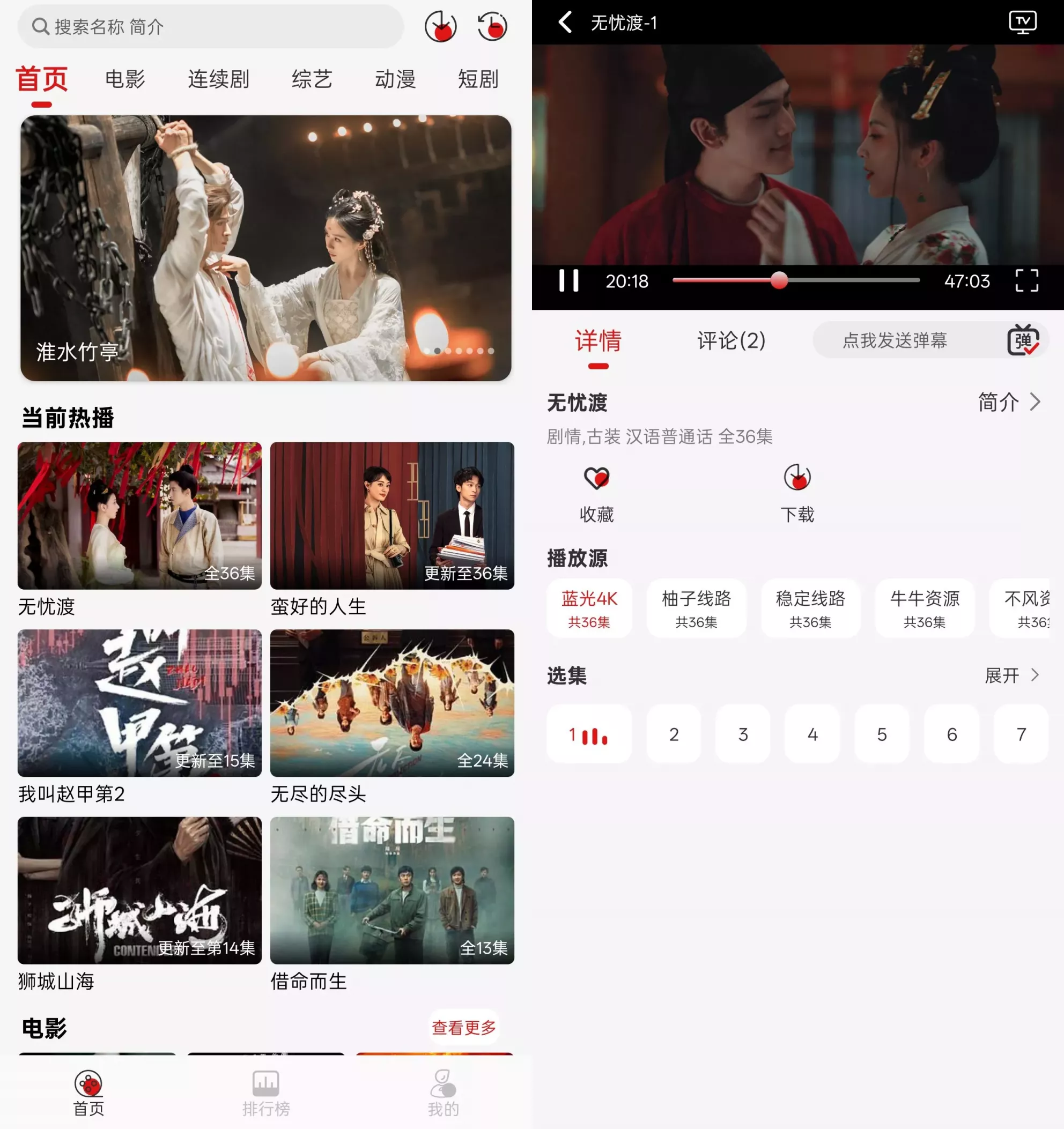The image size is (1064, 1129).
Task: Open the search box for titles
Action: [210, 26]
